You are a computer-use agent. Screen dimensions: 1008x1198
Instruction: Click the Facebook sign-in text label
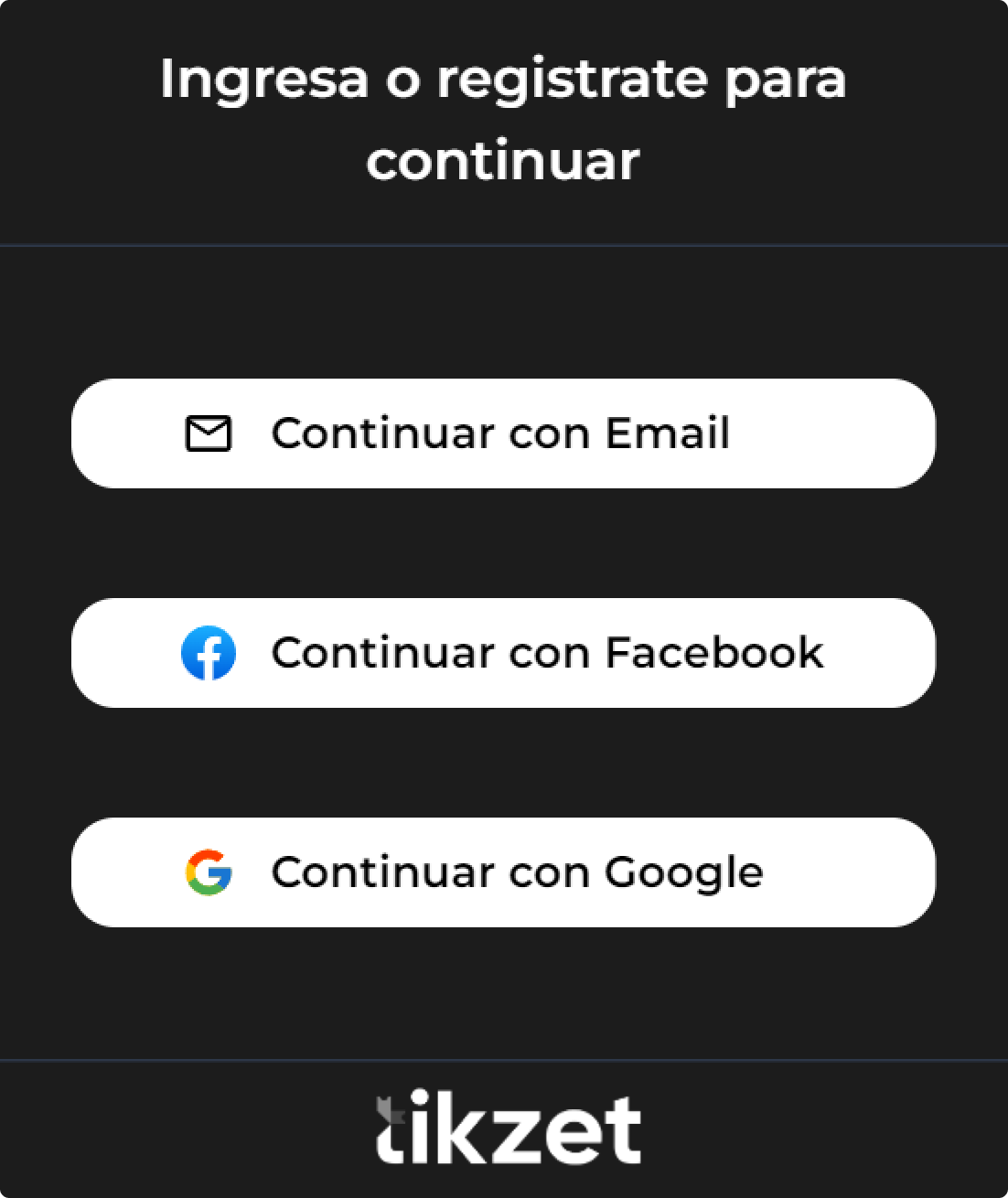(x=549, y=652)
